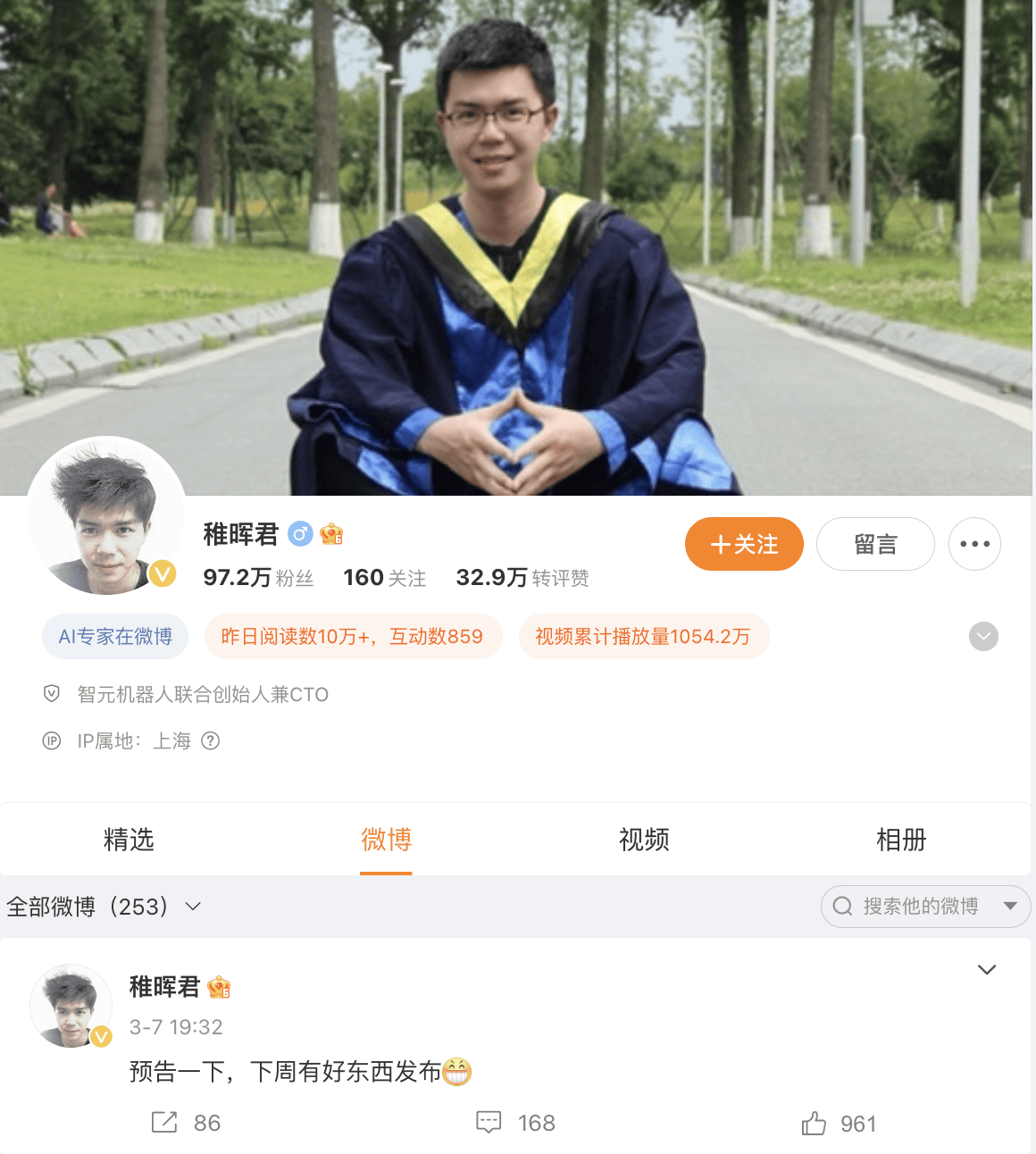Click the repost icon on the post
Viewport: 1036px width, 1154px height.
click(x=164, y=1123)
